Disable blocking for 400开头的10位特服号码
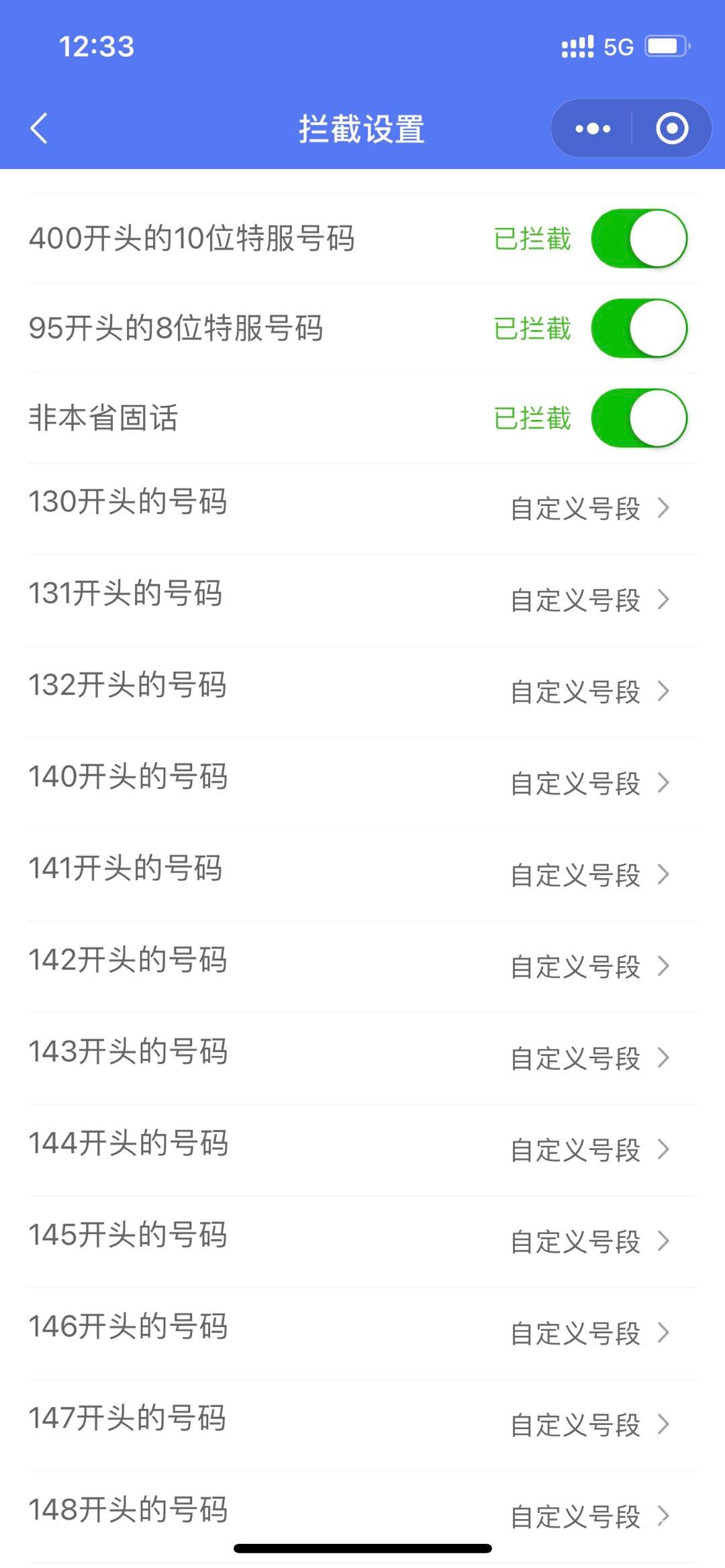The width and height of the screenshot is (725, 1568). tap(638, 238)
